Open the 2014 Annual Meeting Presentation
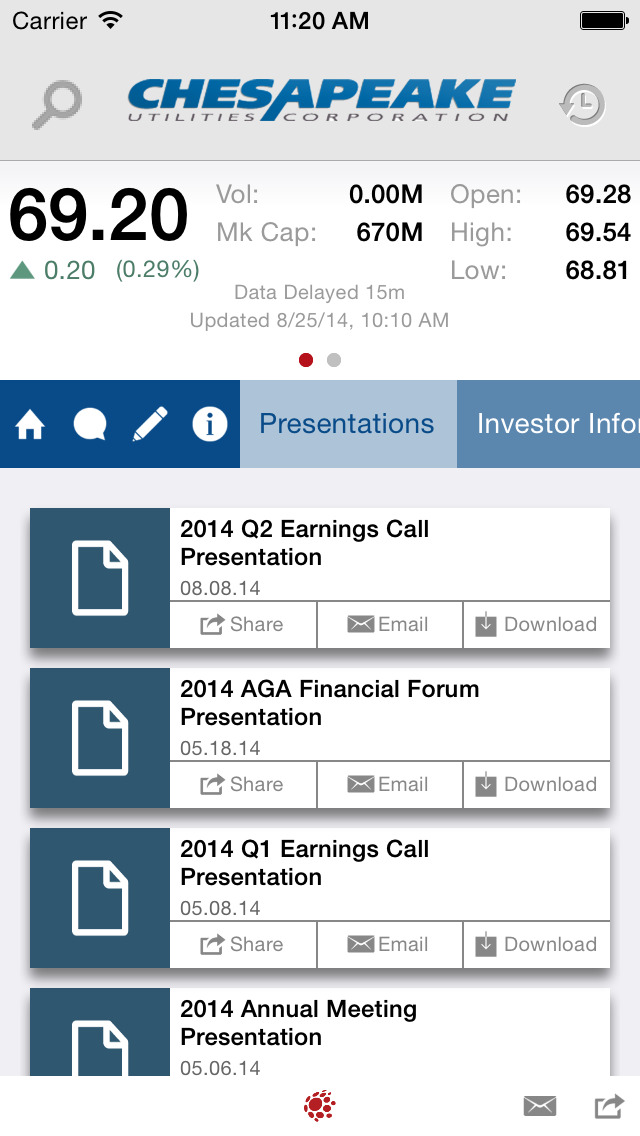 (x=299, y=1023)
